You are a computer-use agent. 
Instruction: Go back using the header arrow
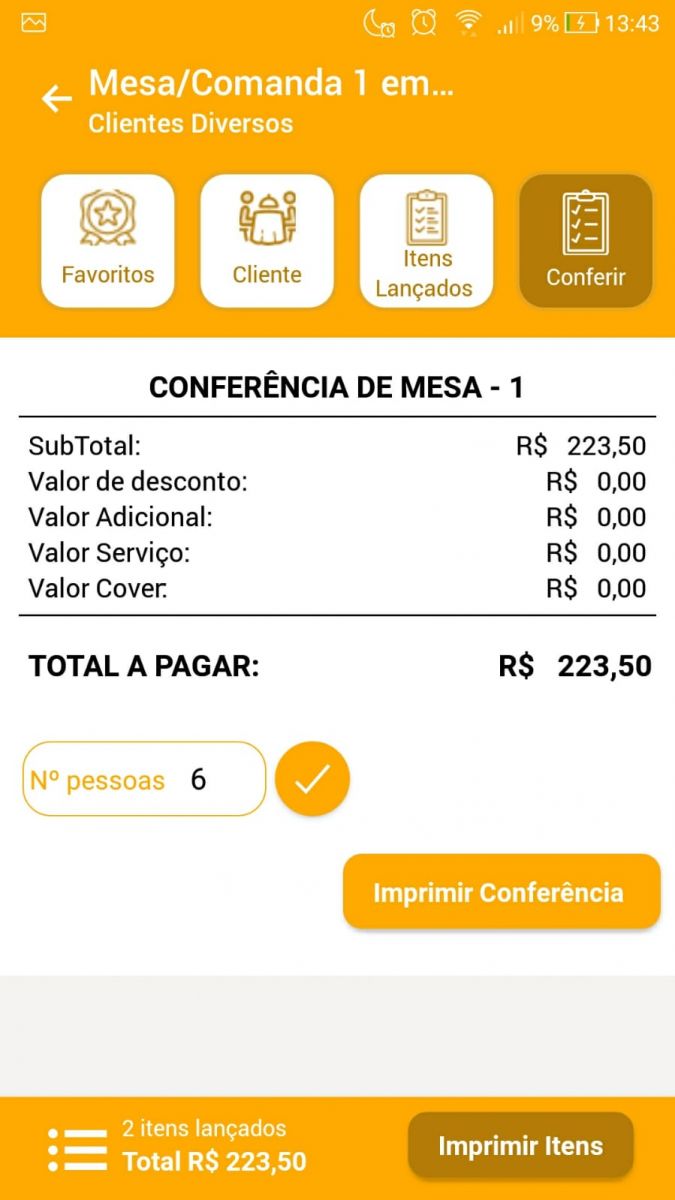(x=56, y=98)
